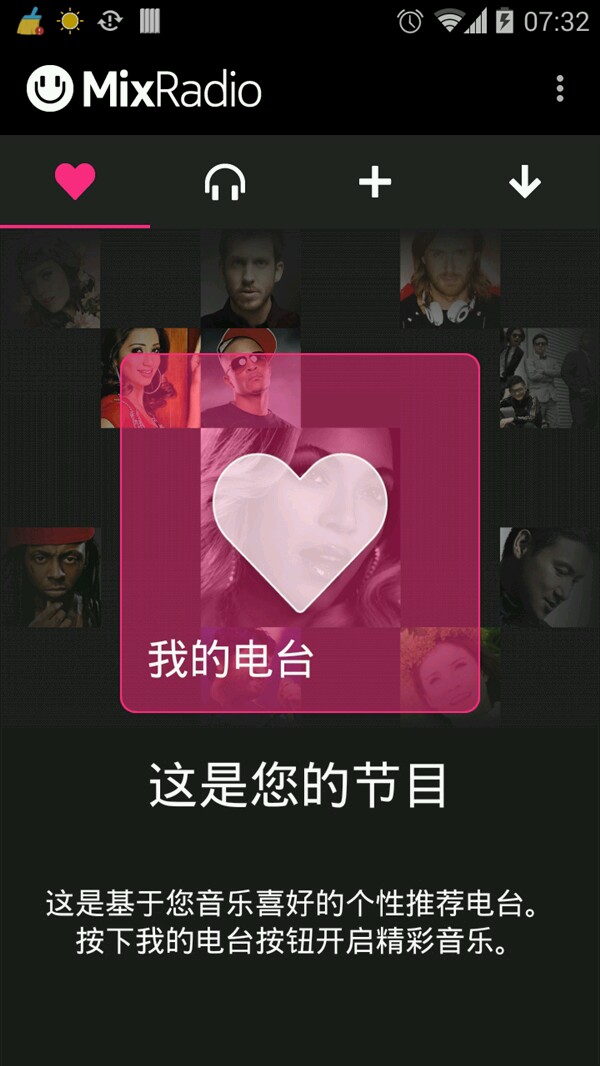This screenshot has width=600, height=1066.
Task: Switch to the headphones tab
Action: click(225, 182)
